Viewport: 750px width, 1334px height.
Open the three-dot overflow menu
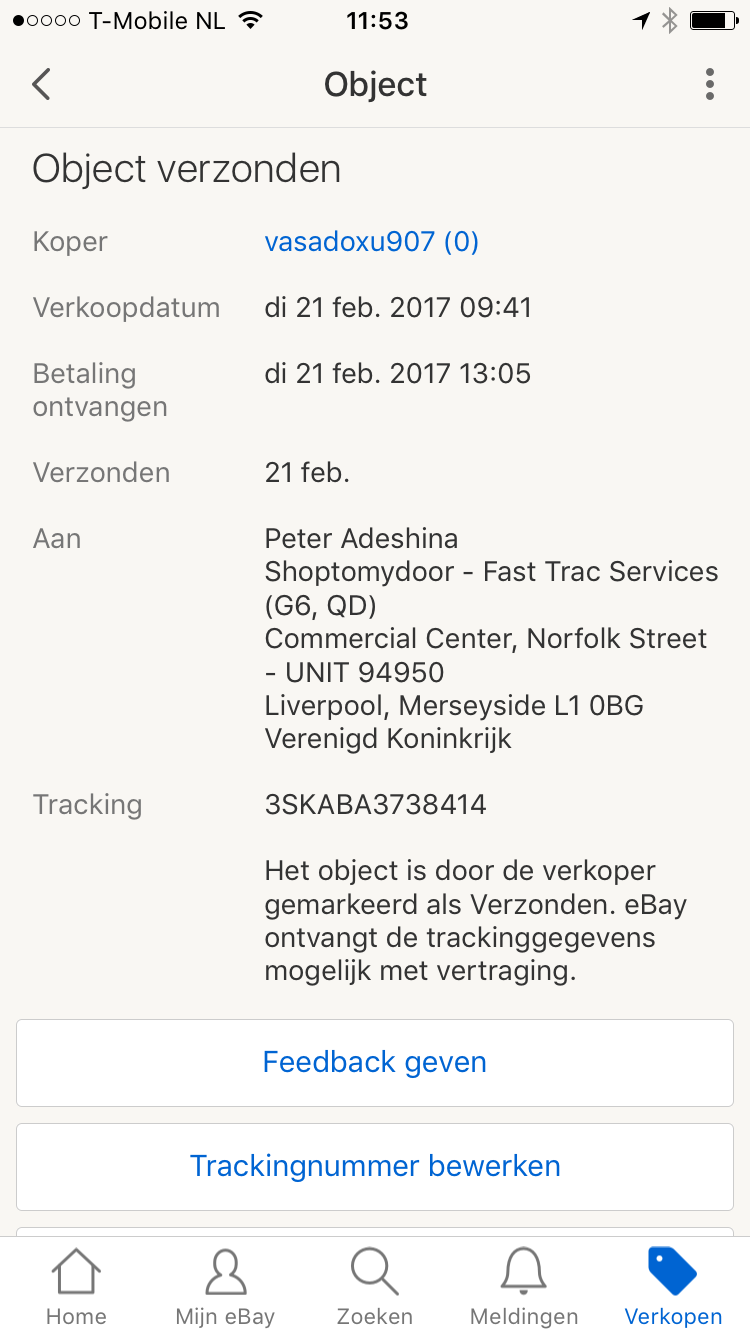[x=709, y=84]
